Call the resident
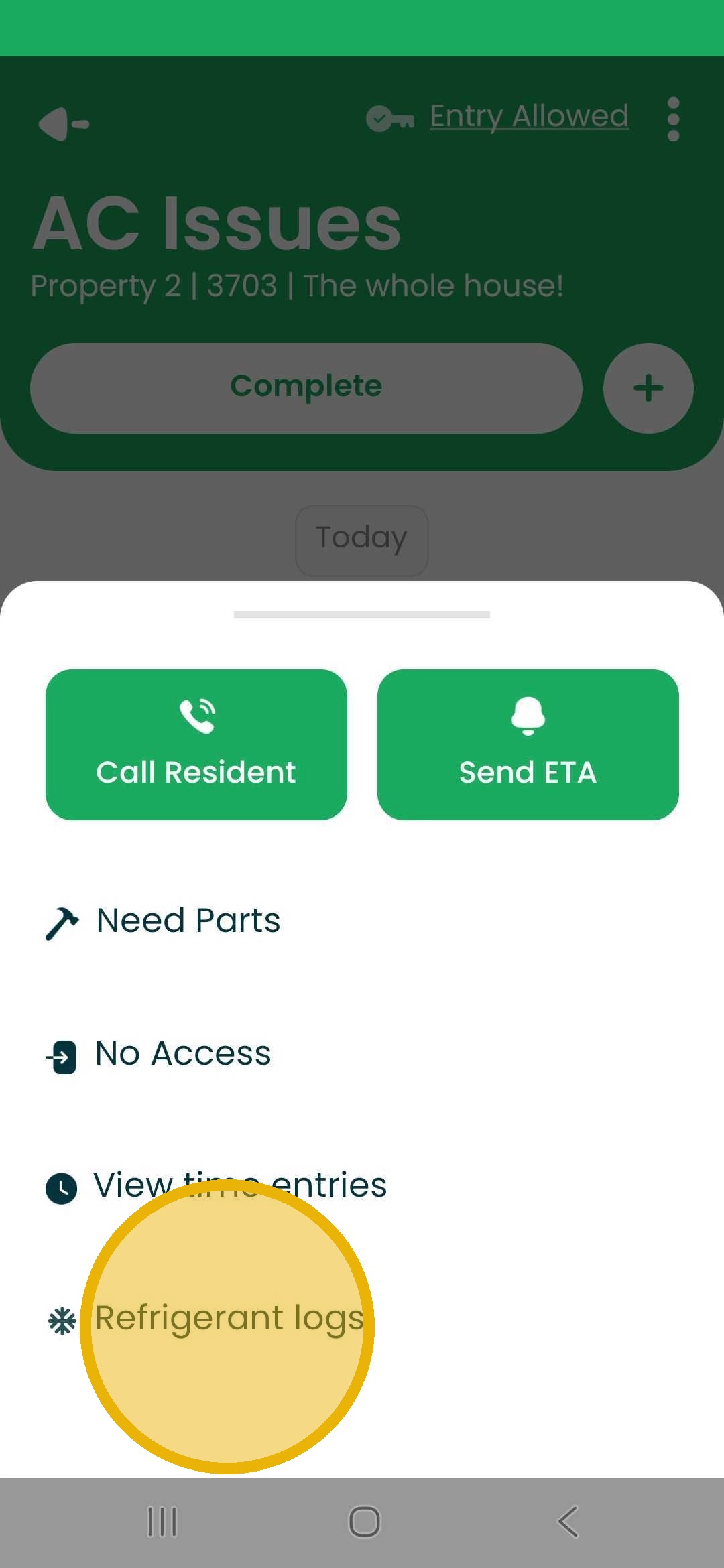The height and width of the screenshot is (1568, 724). (x=196, y=744)
